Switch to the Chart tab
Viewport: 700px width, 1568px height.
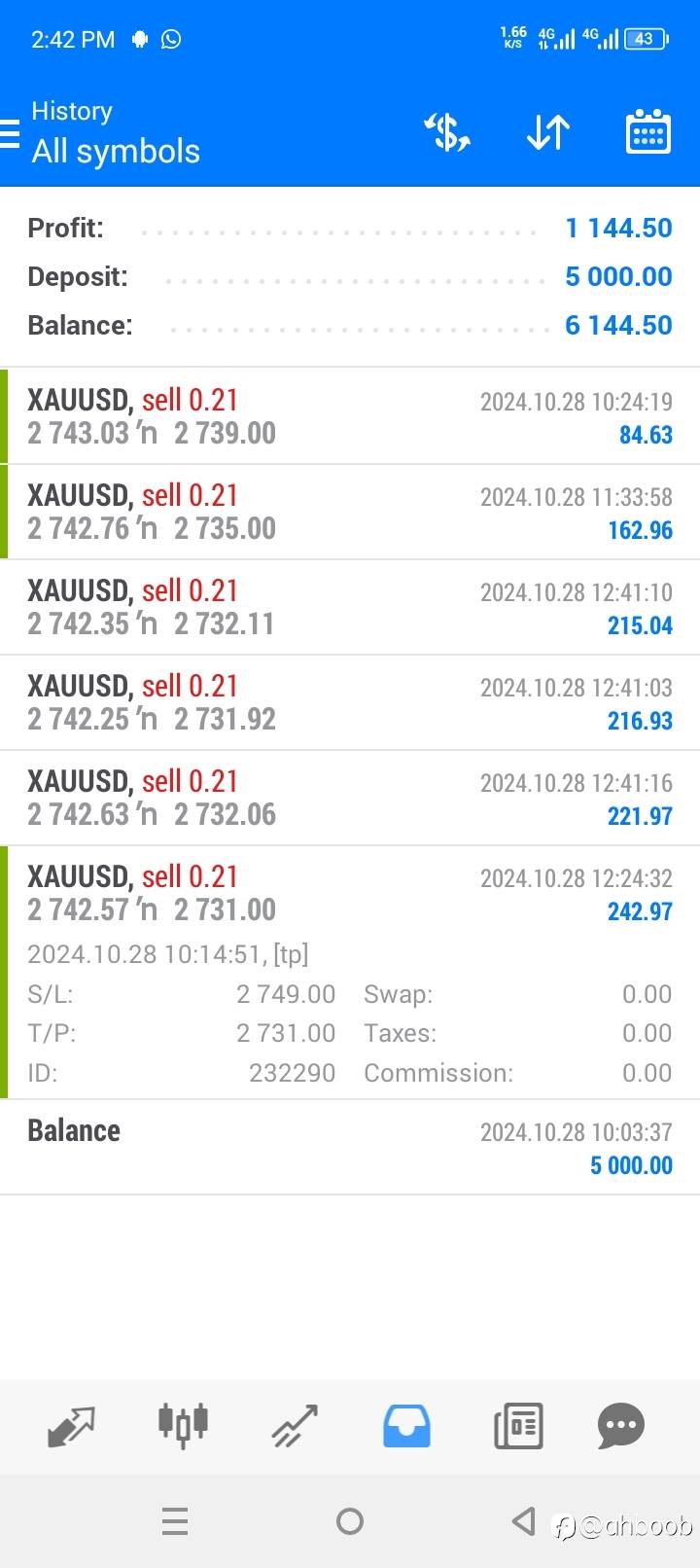point(183,1426)
